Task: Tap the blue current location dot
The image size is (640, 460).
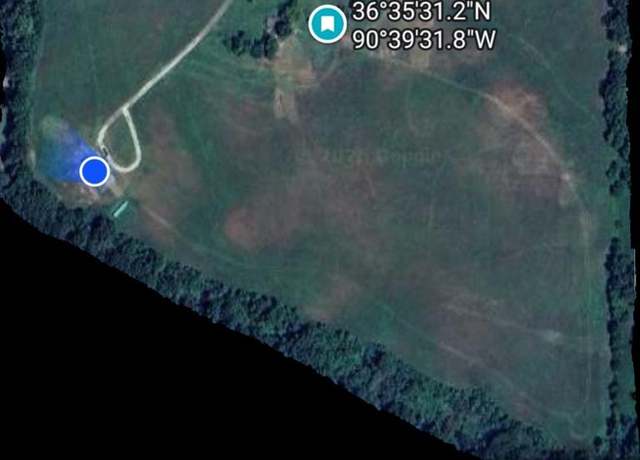Action: pyautogui.click(x=94, y=171)
